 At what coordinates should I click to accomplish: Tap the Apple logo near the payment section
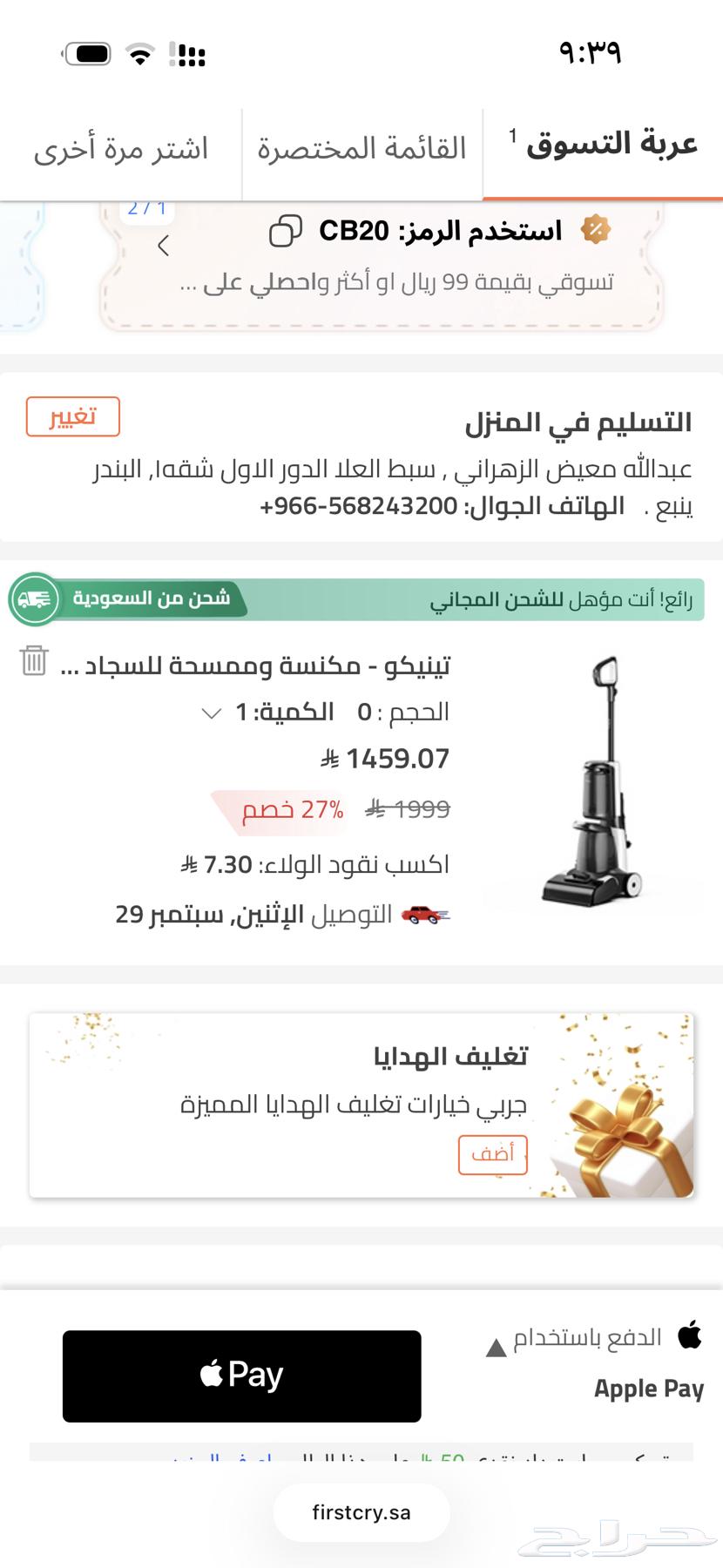[x=687, y=1333]
